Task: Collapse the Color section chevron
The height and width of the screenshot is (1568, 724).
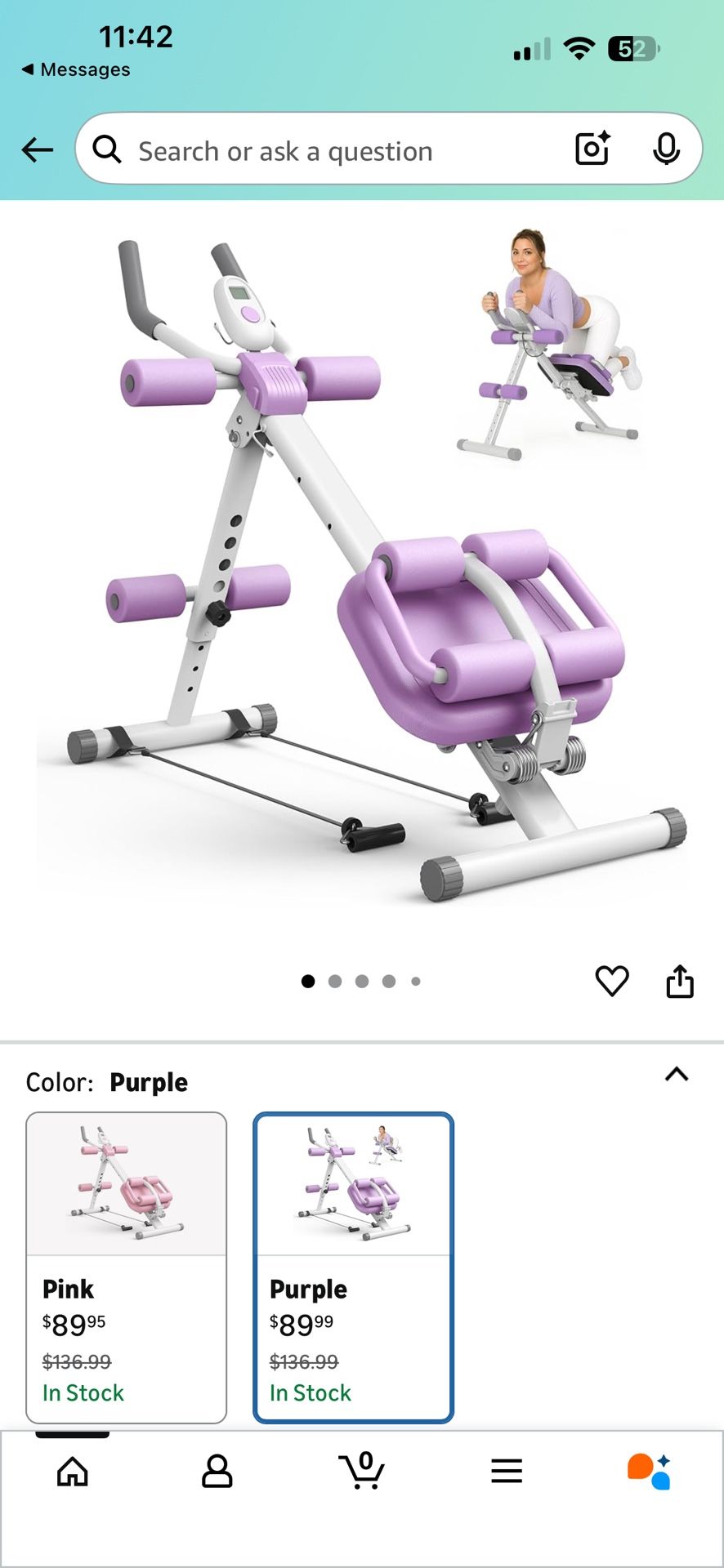Action: pos(677,1075)
